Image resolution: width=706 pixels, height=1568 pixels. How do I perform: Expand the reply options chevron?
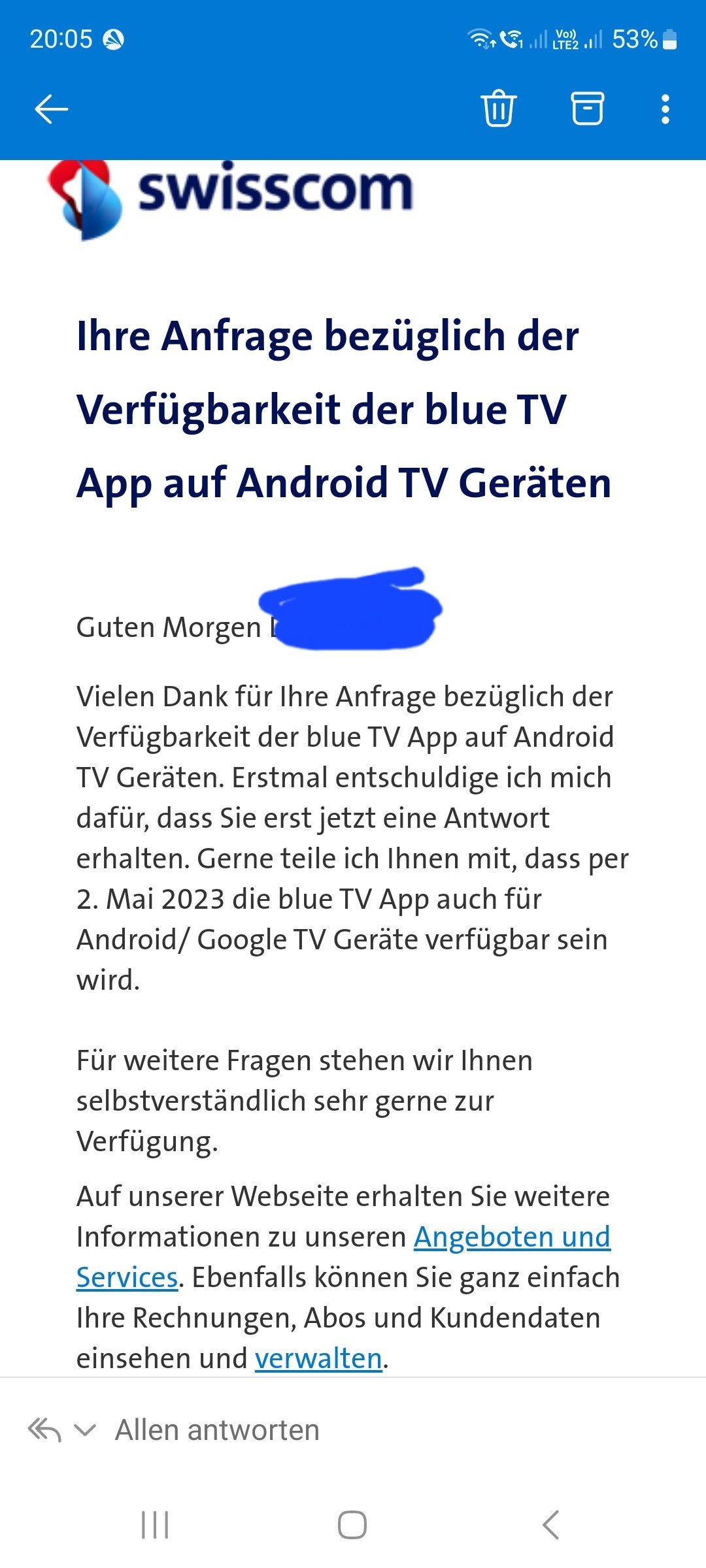tap(85, 1430)
